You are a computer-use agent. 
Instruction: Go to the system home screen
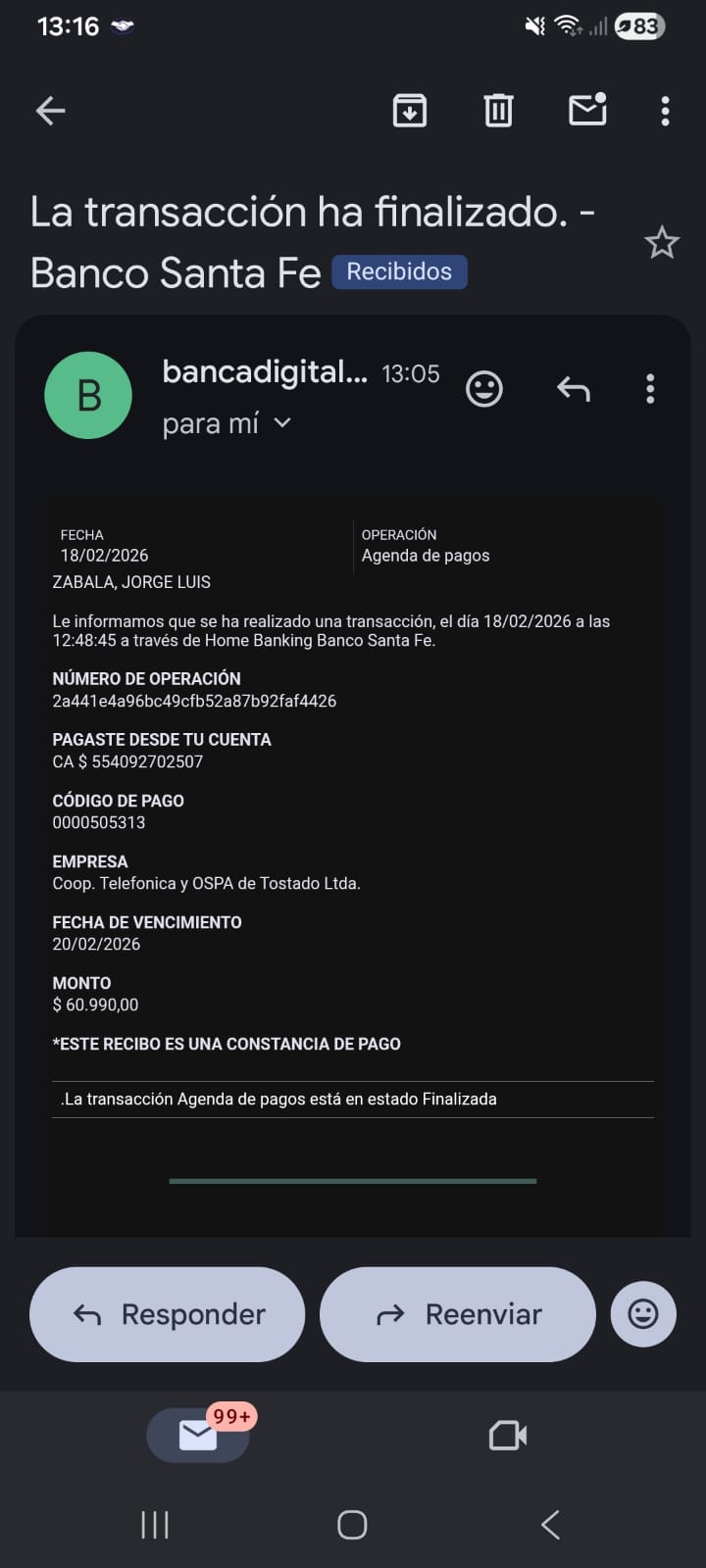(x=352, y=1525)
